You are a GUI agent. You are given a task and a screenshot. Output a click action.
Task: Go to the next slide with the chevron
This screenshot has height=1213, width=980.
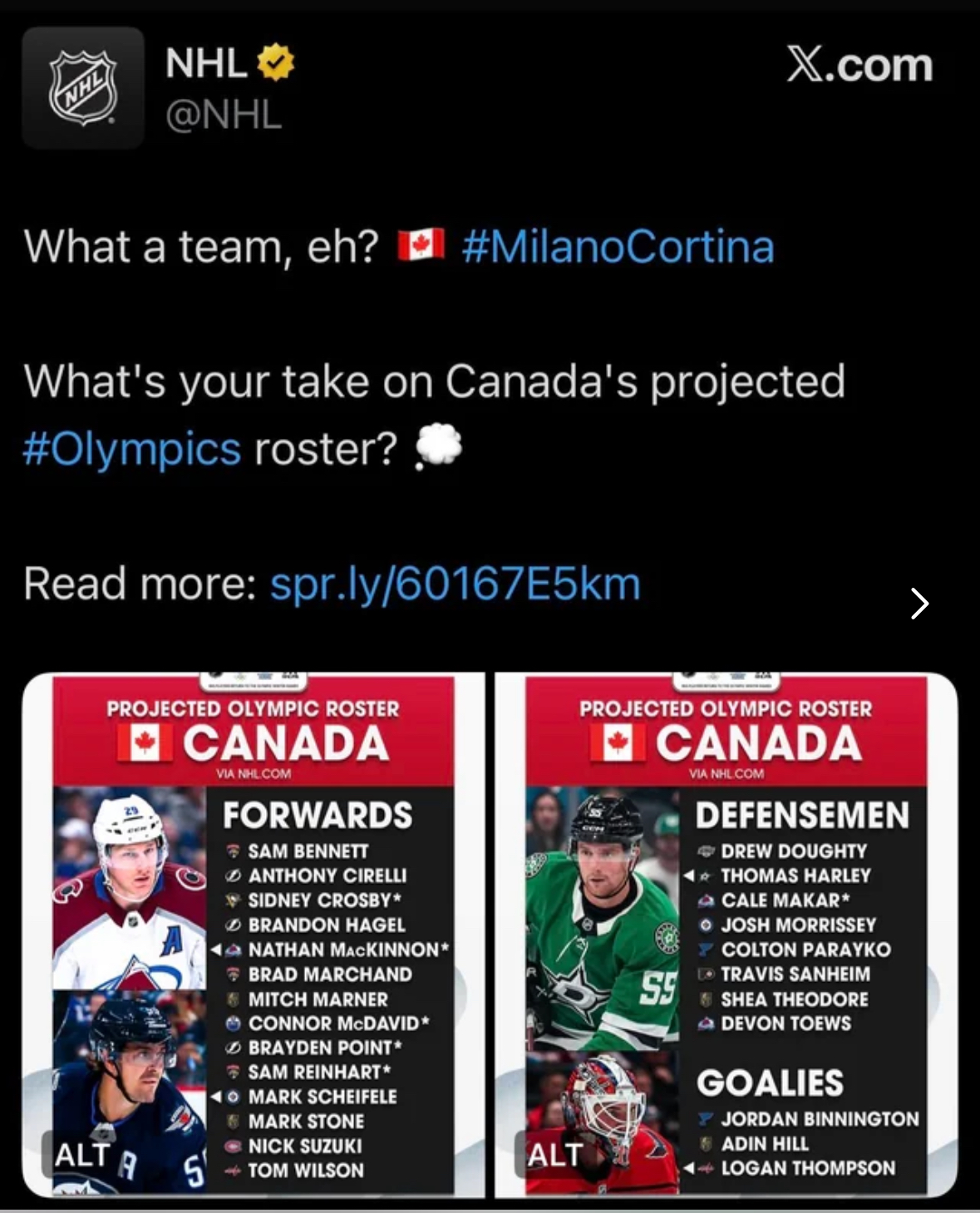(918, 604)
